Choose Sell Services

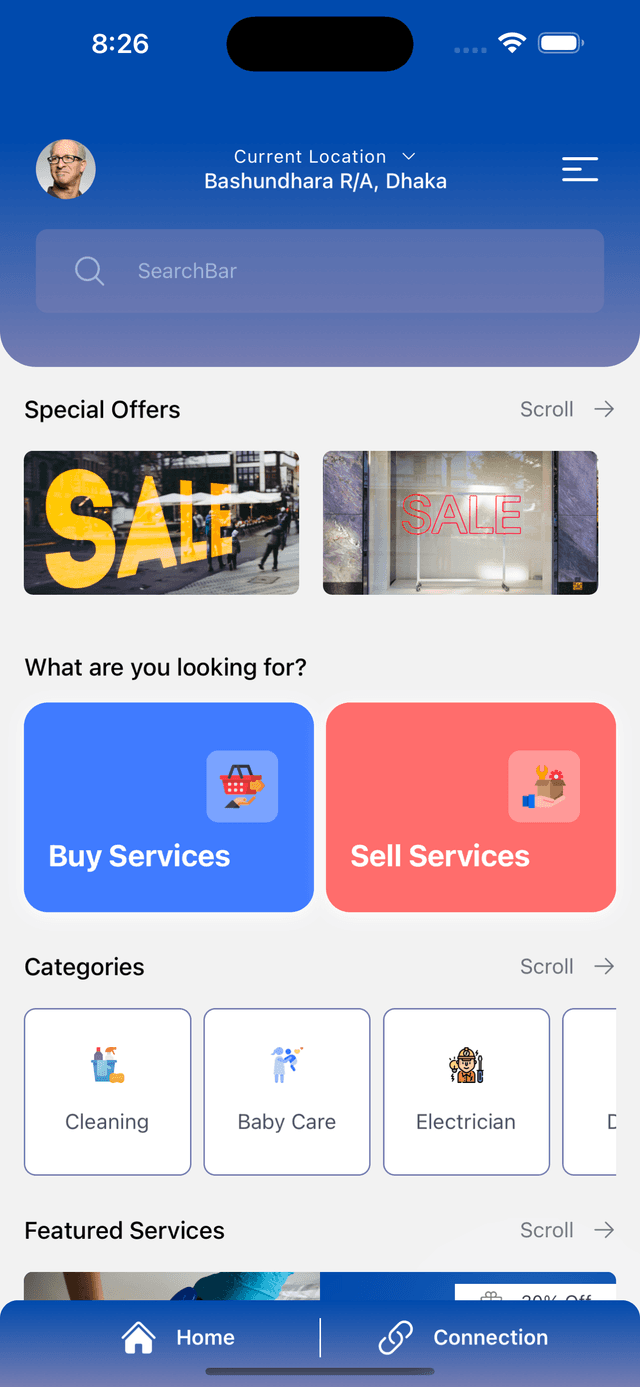(x=471, y=807)
